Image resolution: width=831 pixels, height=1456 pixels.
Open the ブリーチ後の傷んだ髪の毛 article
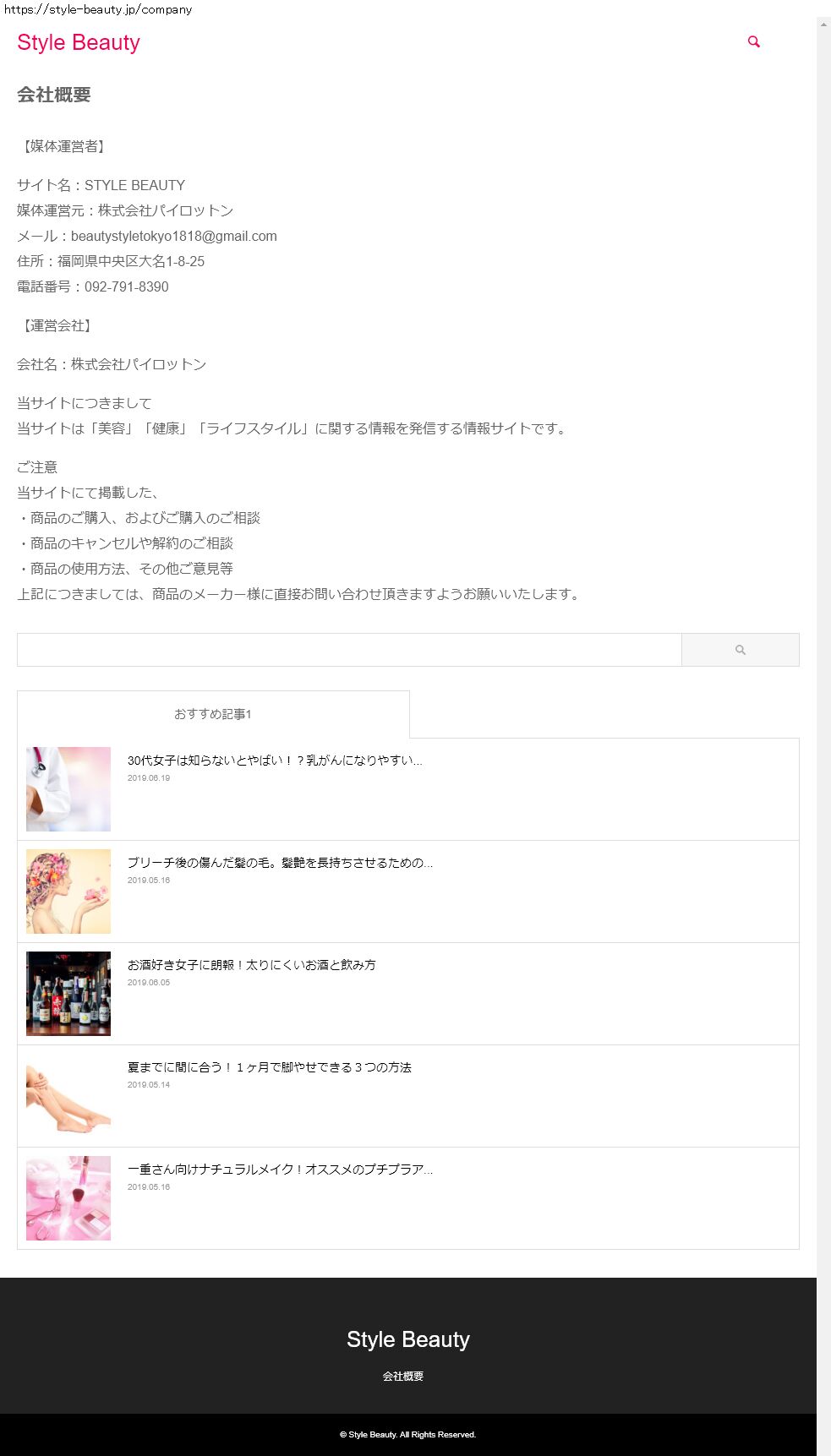pyautogui.click(x=279, y=863)
